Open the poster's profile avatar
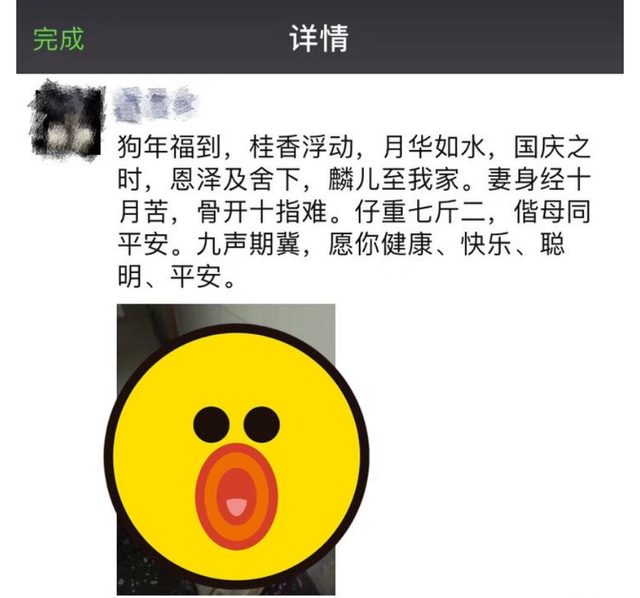Viewport: 640px width, 598px height. pos(68,121)
